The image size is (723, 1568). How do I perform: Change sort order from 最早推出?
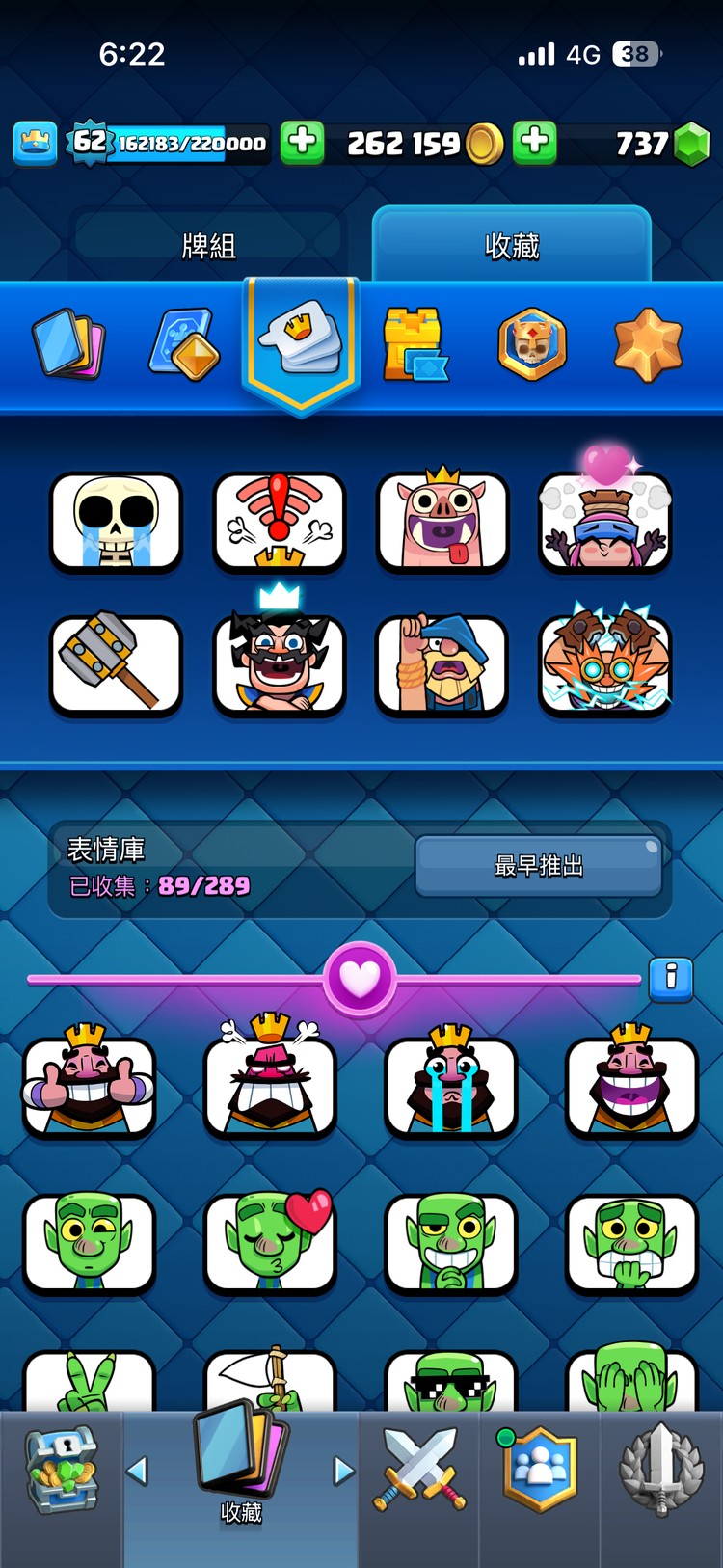538,866
